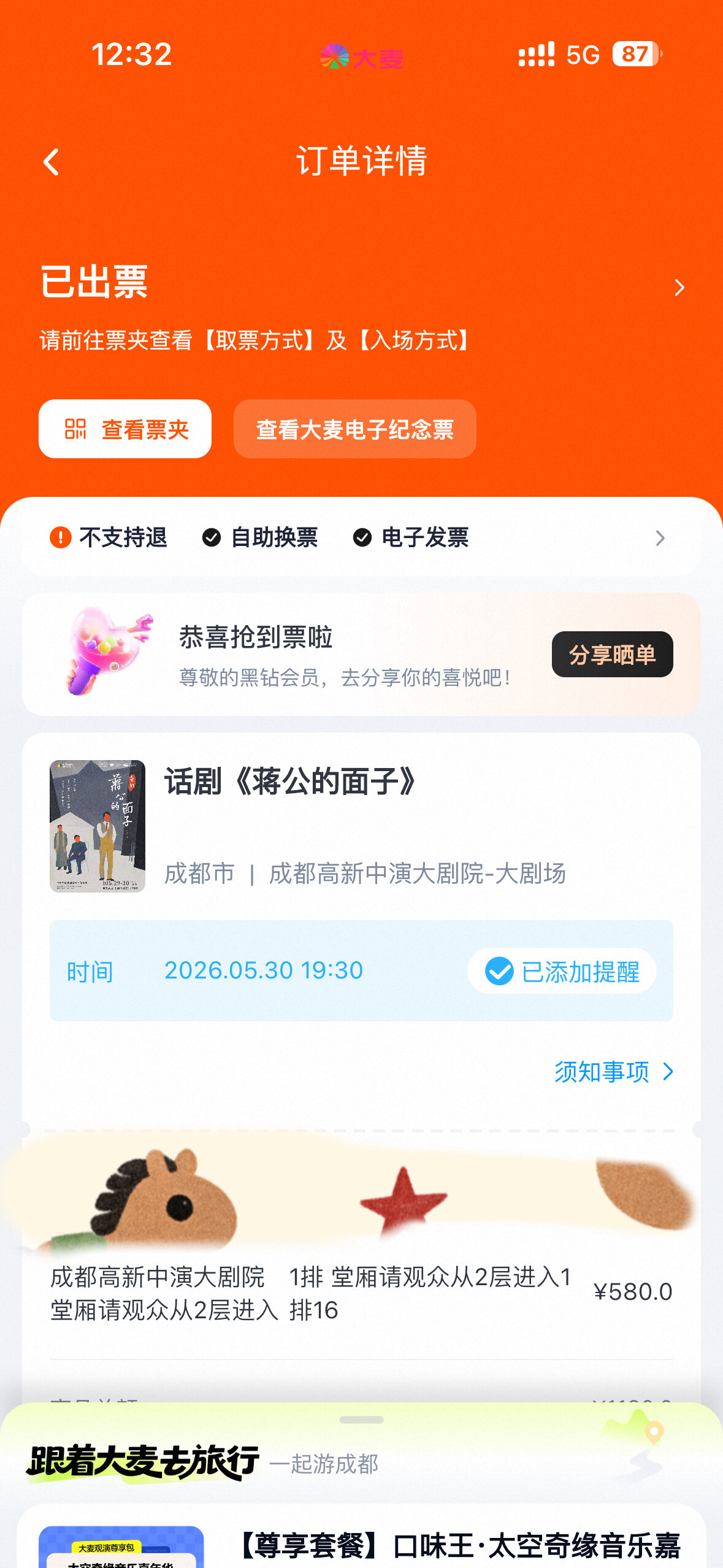This screenshot has height=1568, width=723.
Task: Toggle the 已添加提醒 reminder
Action: 561,971
